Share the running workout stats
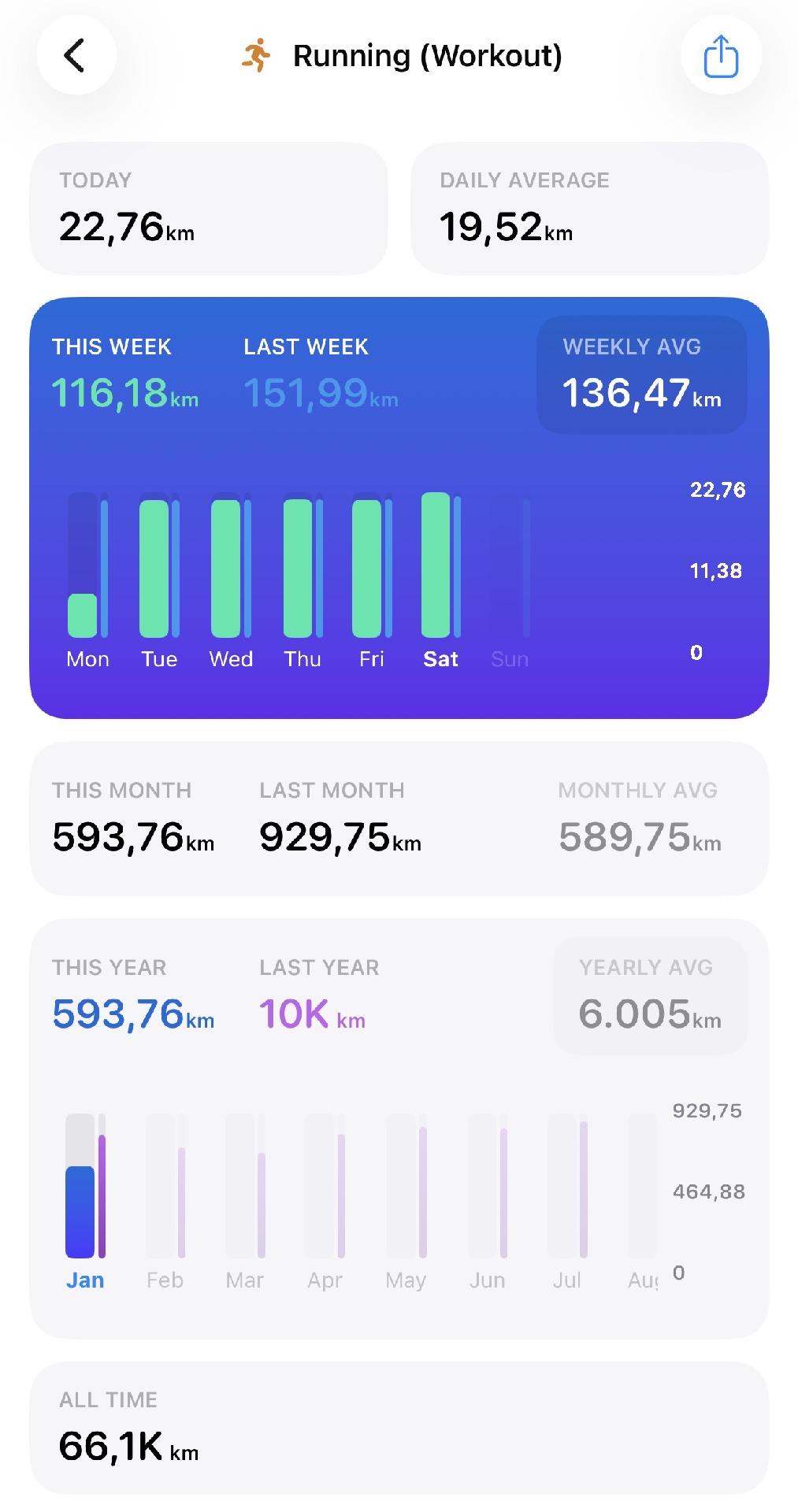Image resolution: width=798 pixels, height=1512 pixels. 721,56
